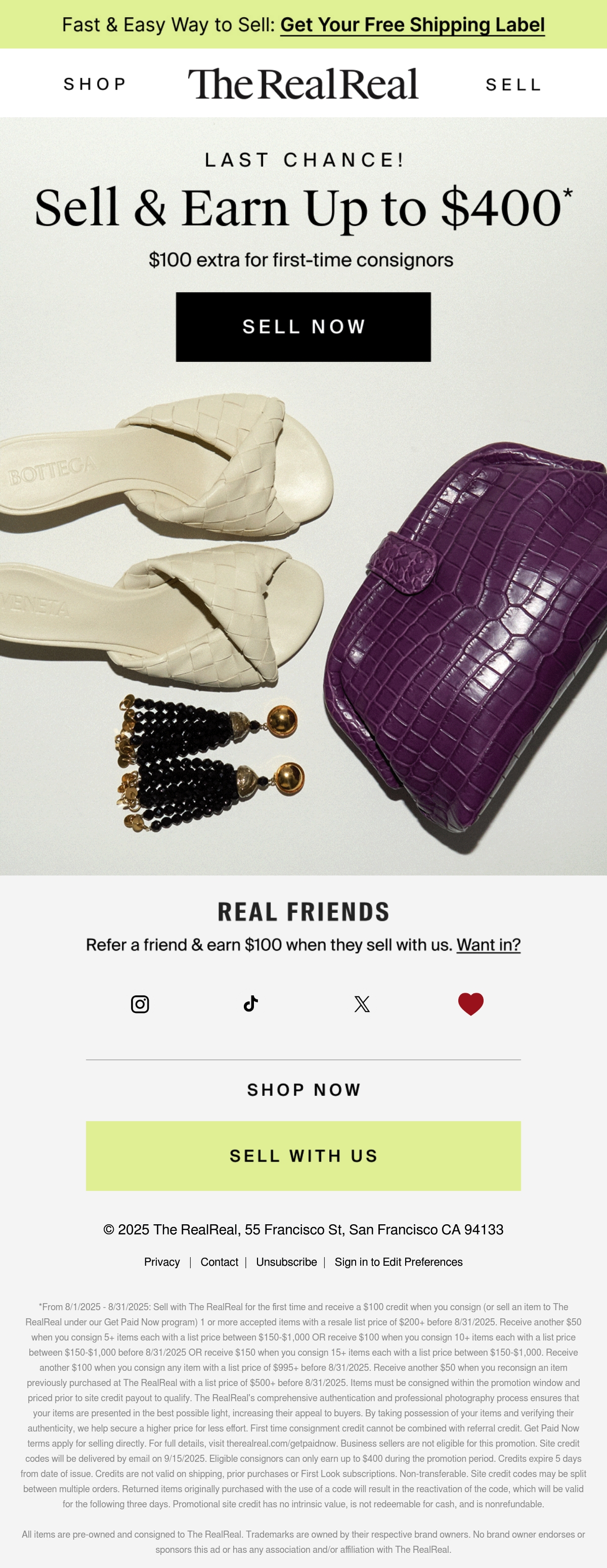Open the SHOP link in the header

pyautogui.click(x=95, y=84)
